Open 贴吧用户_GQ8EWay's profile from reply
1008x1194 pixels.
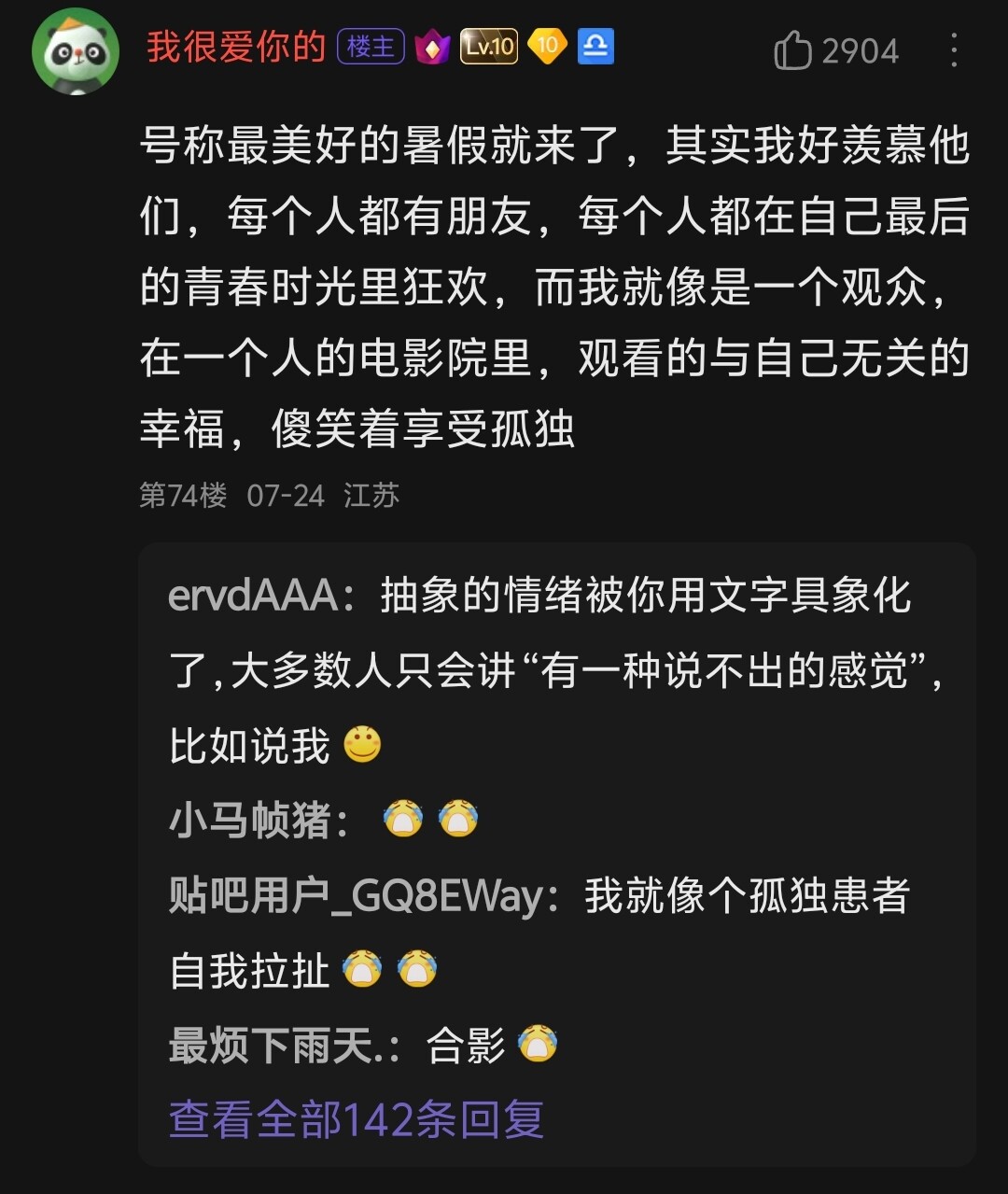click(356, 896)
